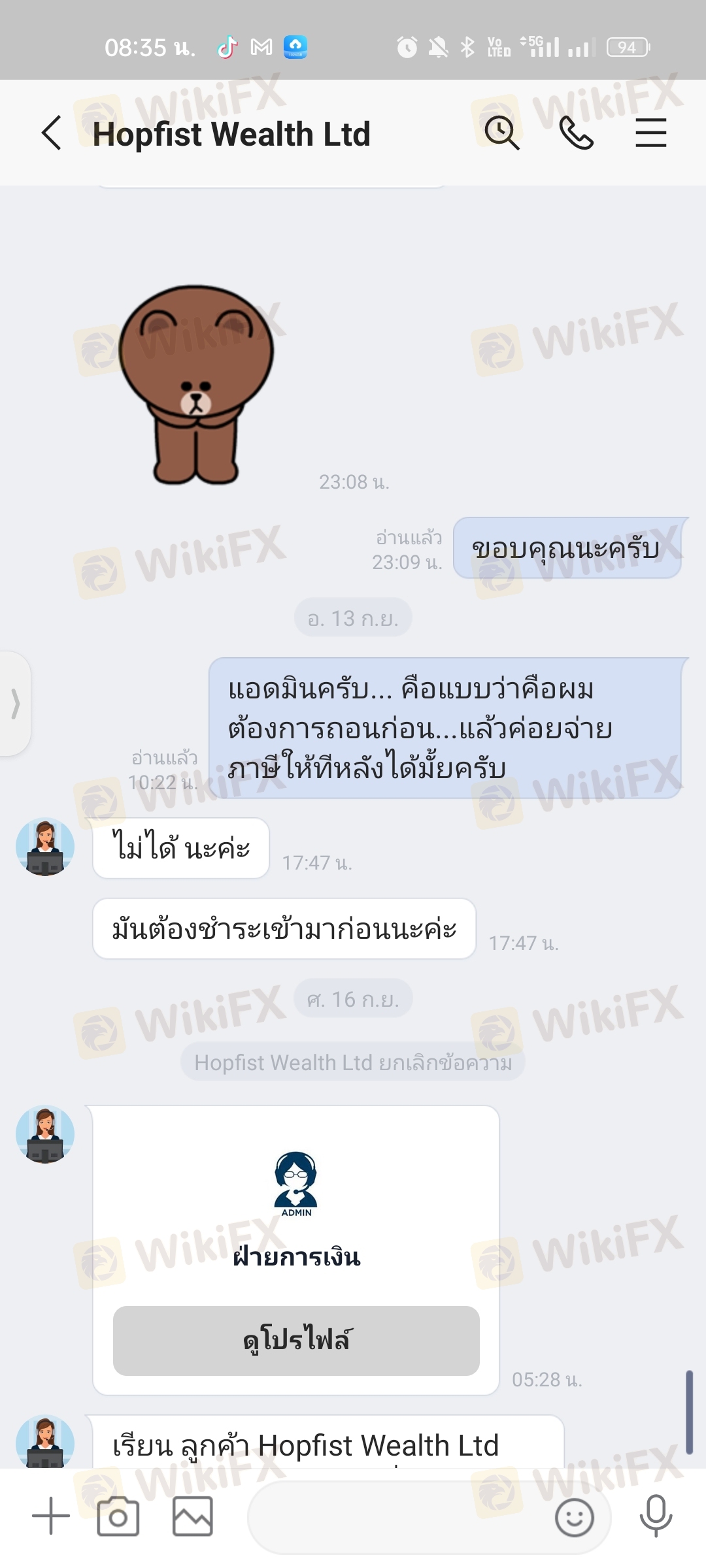Image resolution: width=706 pixels, height=1568 pixels.
Task: Focus the message input field
Action: [x=399, y=1517]
